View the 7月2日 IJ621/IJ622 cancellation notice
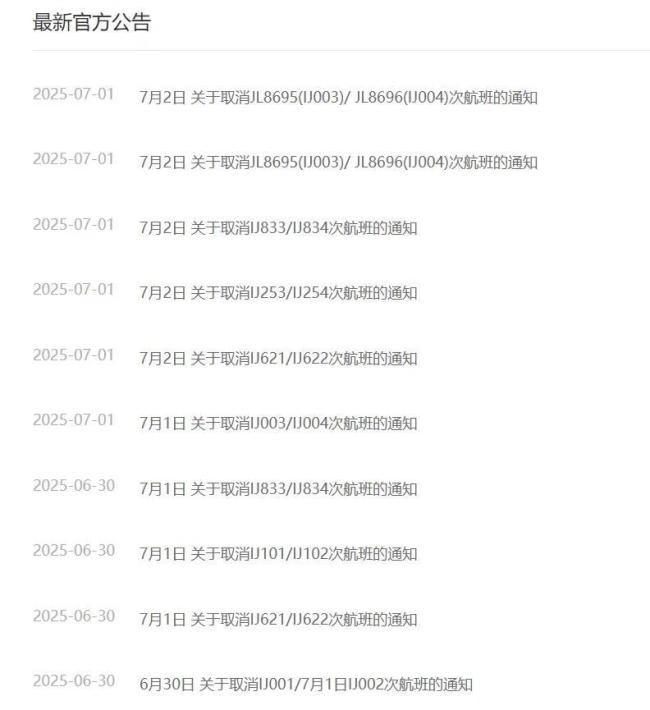650x710 pixels. point(278,358)
